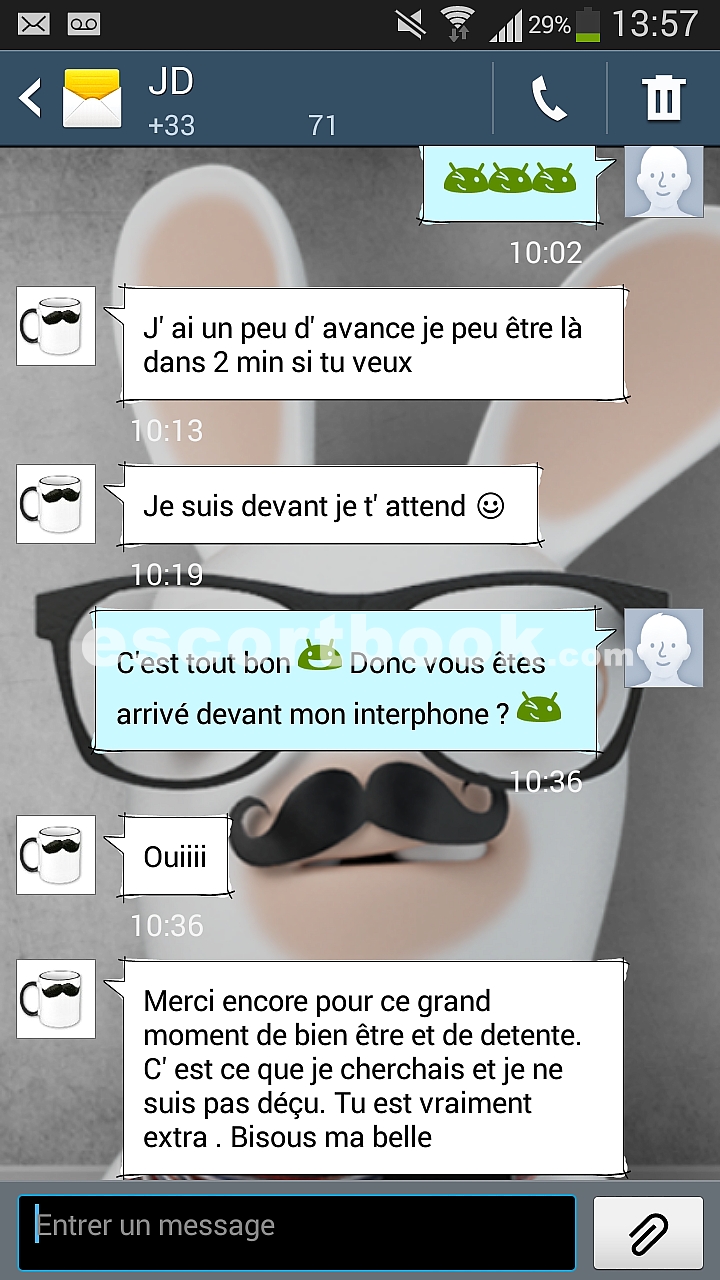The image size is (720, 1280).
Task: Call contact JD
Action: [549, 99]
